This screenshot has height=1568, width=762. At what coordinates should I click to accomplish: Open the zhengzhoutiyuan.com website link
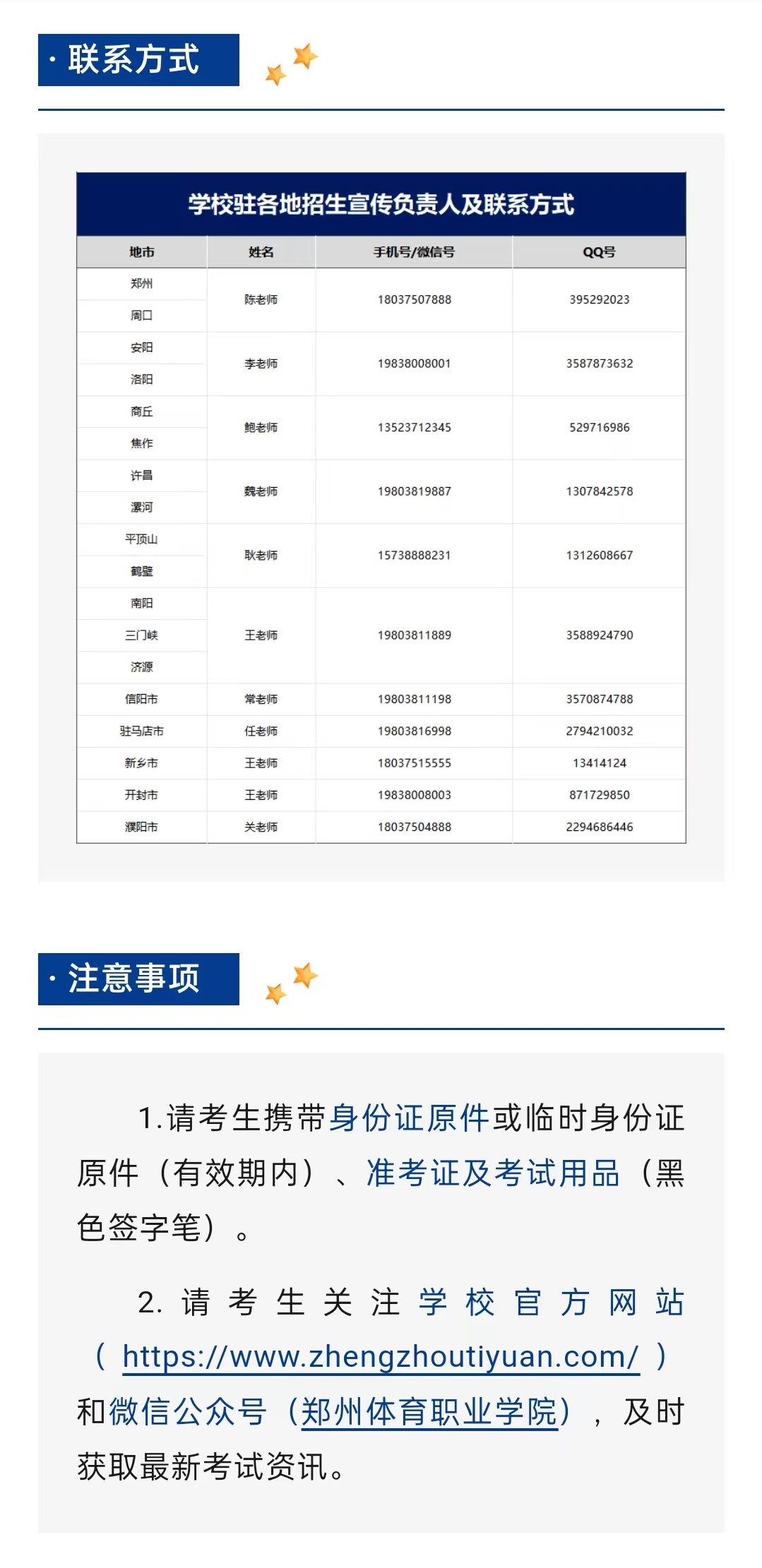(381, 1357)
